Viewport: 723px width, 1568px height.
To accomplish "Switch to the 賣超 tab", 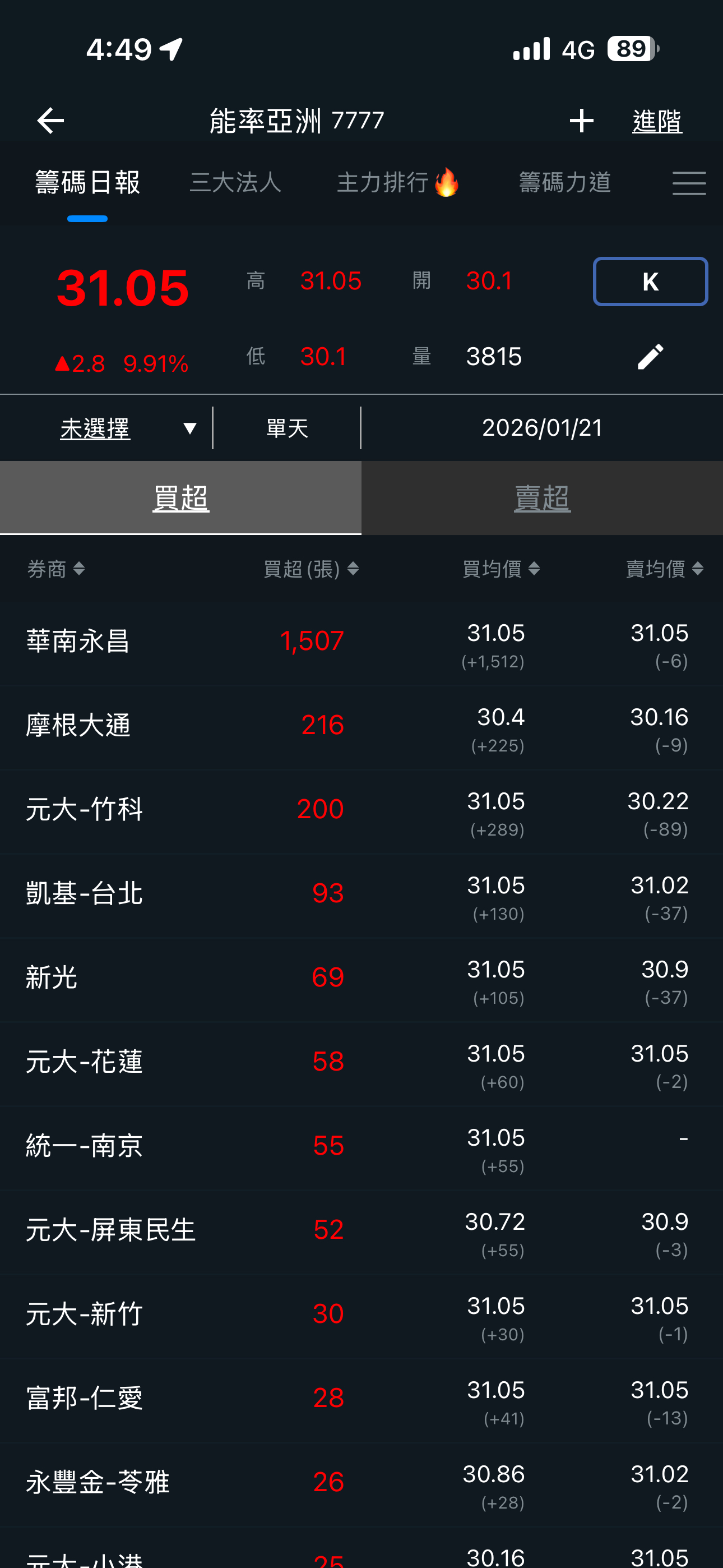I will point(541,498).
